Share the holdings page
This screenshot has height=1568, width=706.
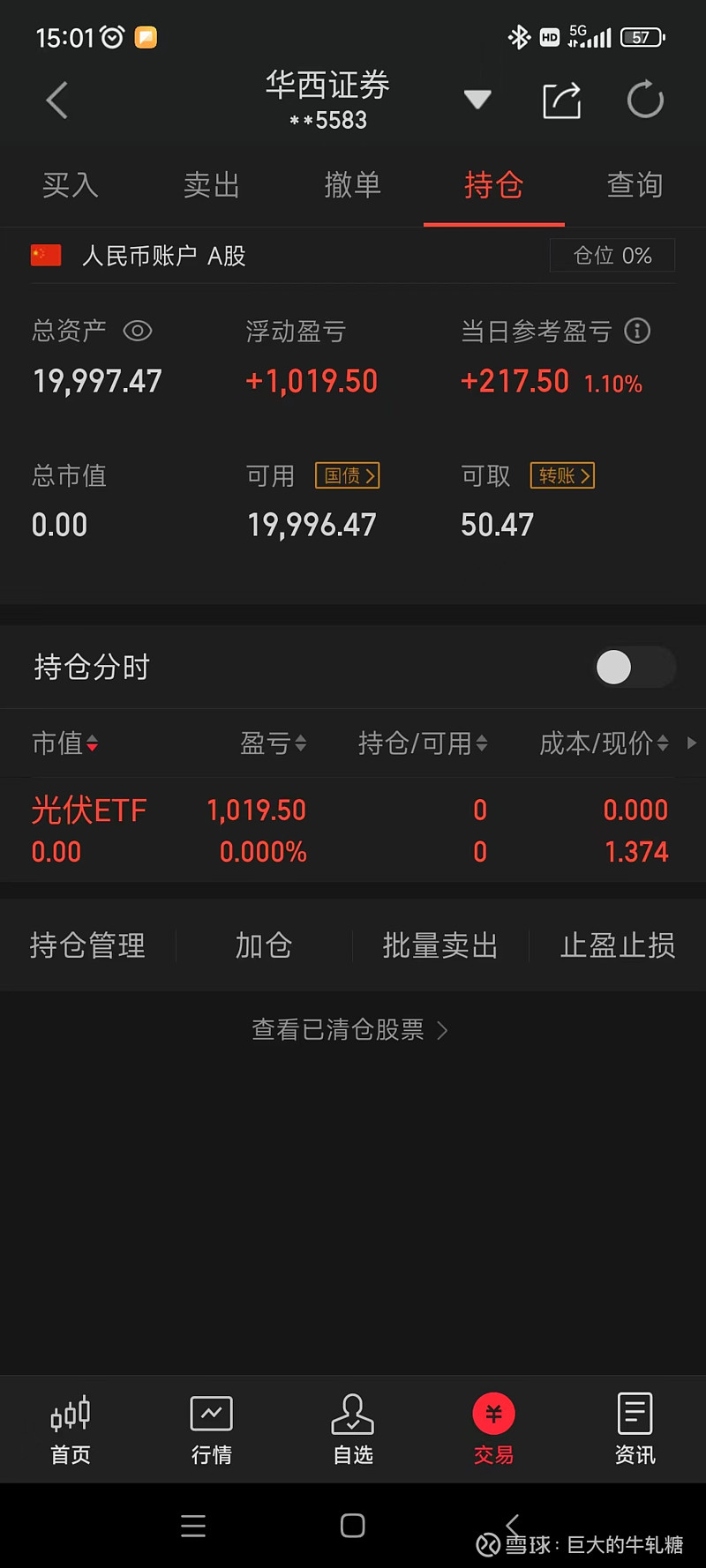click(561, 100)
